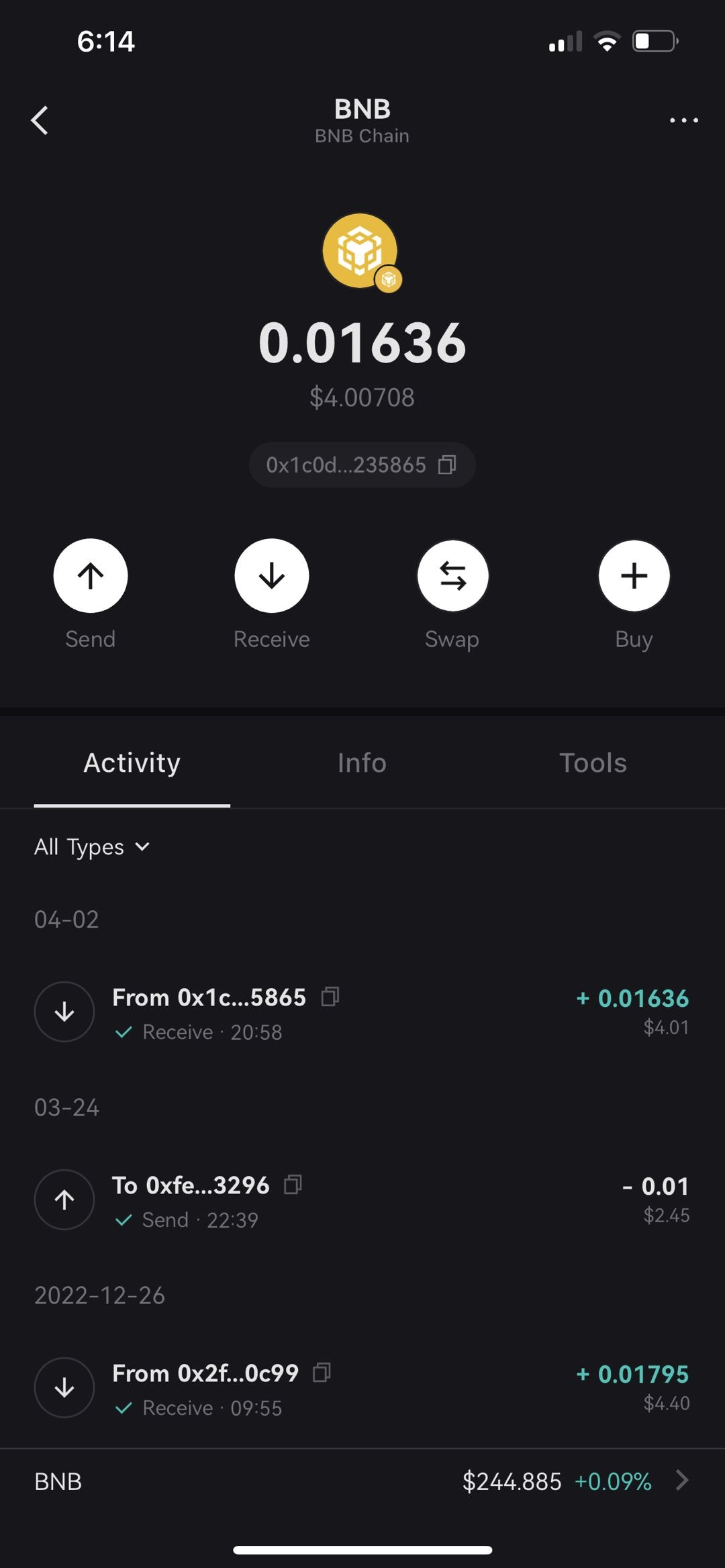Start a BNB Swap
Viewport: 725px width, 1568px height.
[x=453, y=576]
